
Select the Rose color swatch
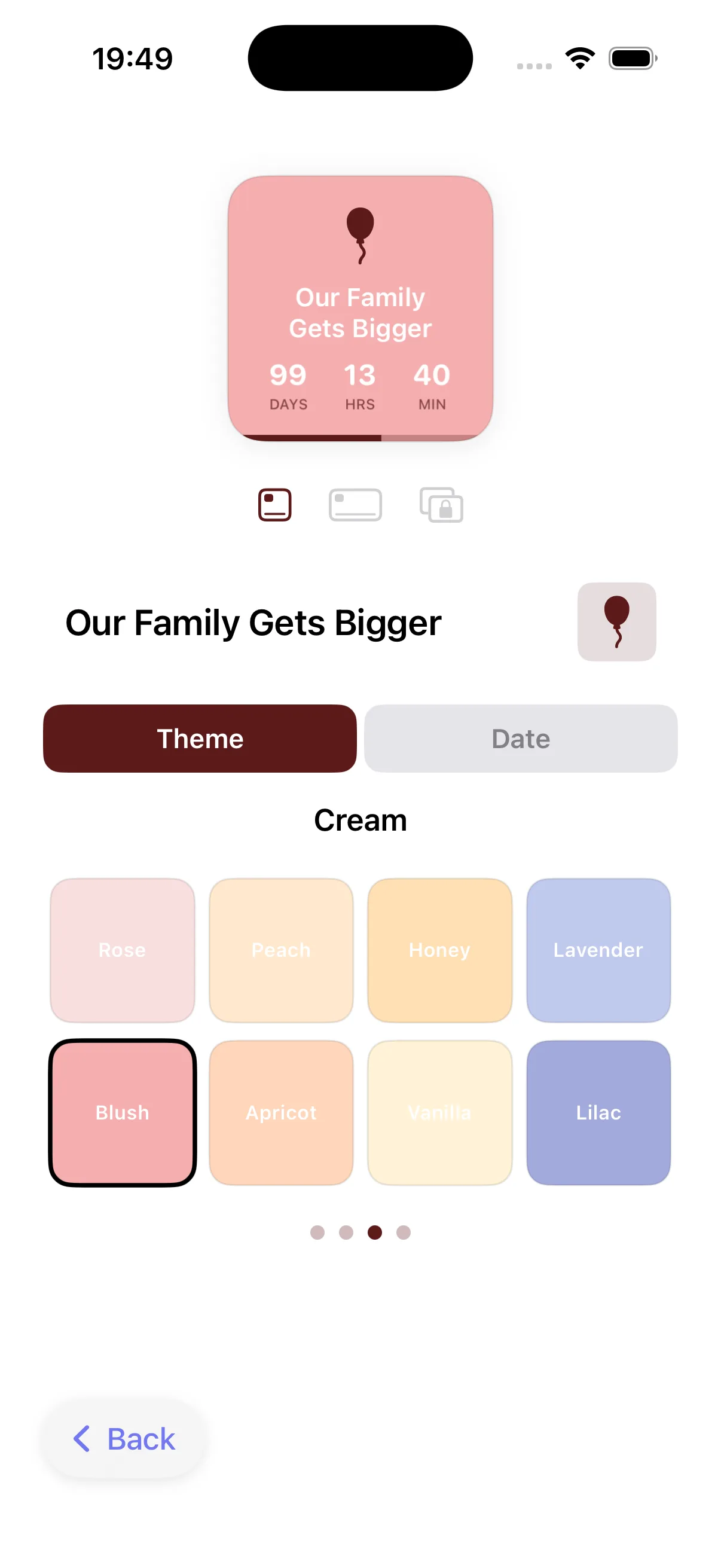[x=122, y=950]
